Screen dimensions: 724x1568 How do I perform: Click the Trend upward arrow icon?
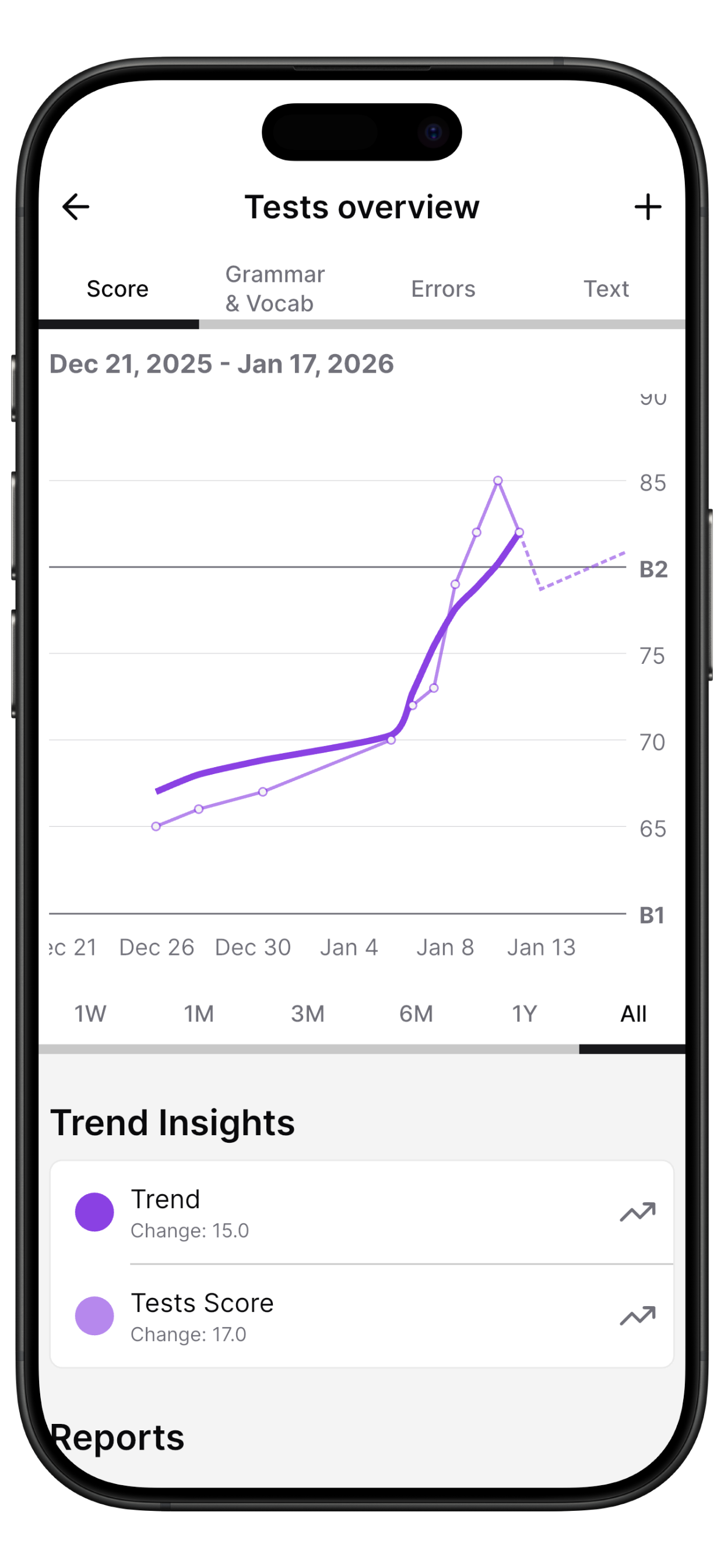638,1212
